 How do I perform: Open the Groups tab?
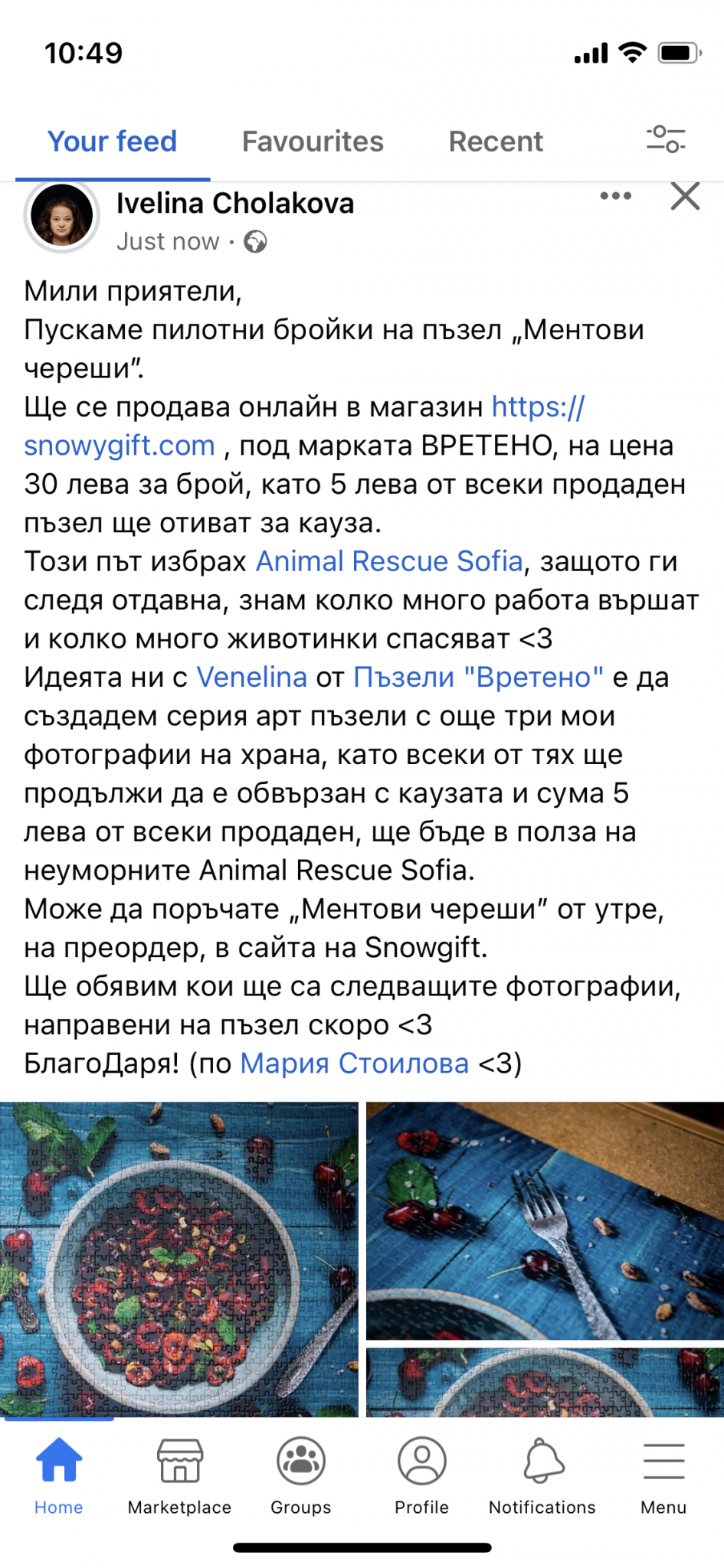click(300, 1475)
